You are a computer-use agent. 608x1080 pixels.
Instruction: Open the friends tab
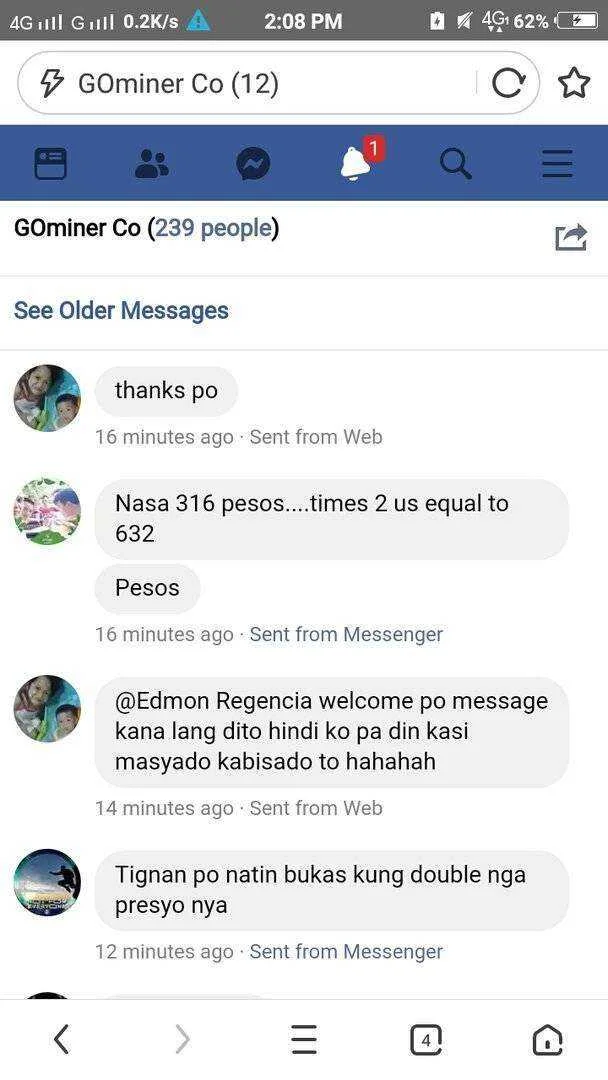point(151,164)
